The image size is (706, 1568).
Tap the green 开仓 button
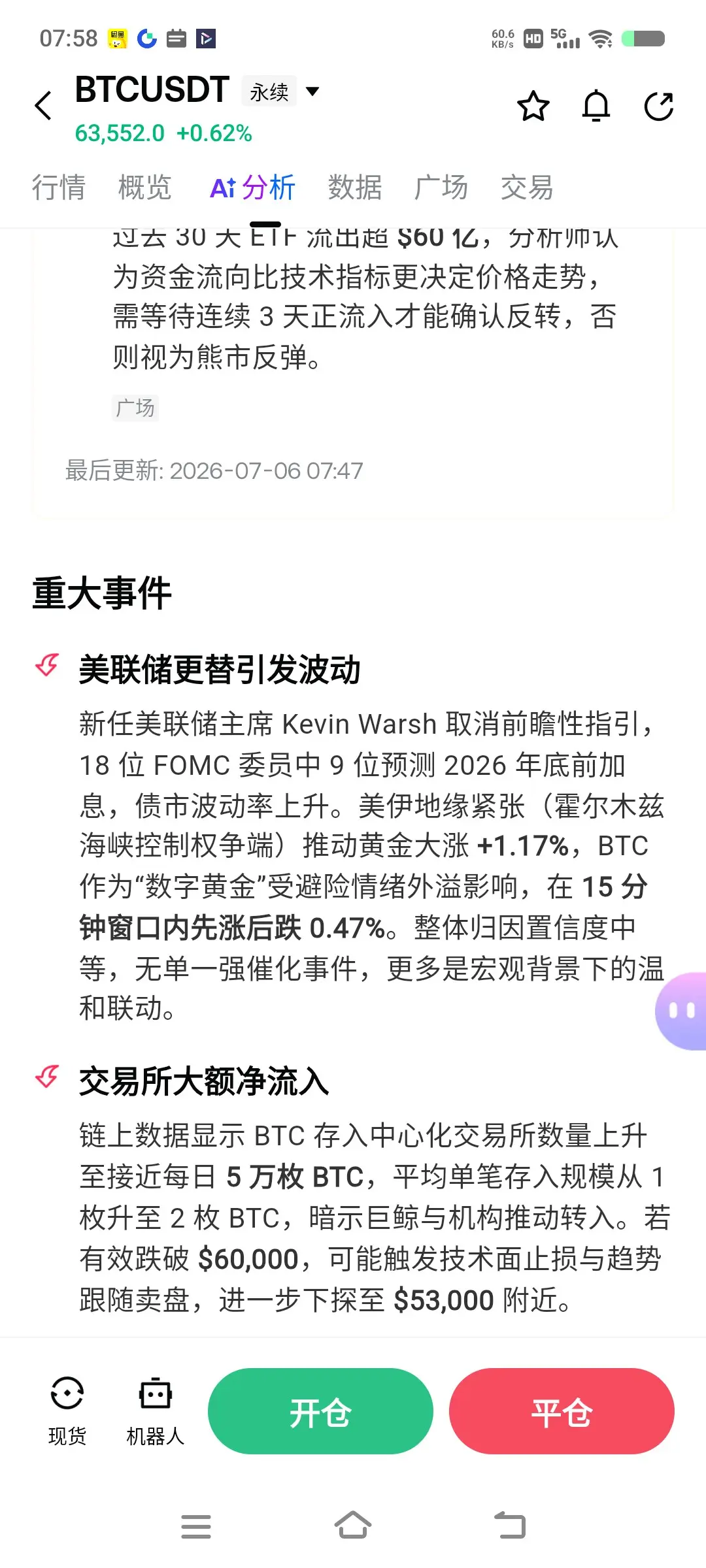[320, 1411]
